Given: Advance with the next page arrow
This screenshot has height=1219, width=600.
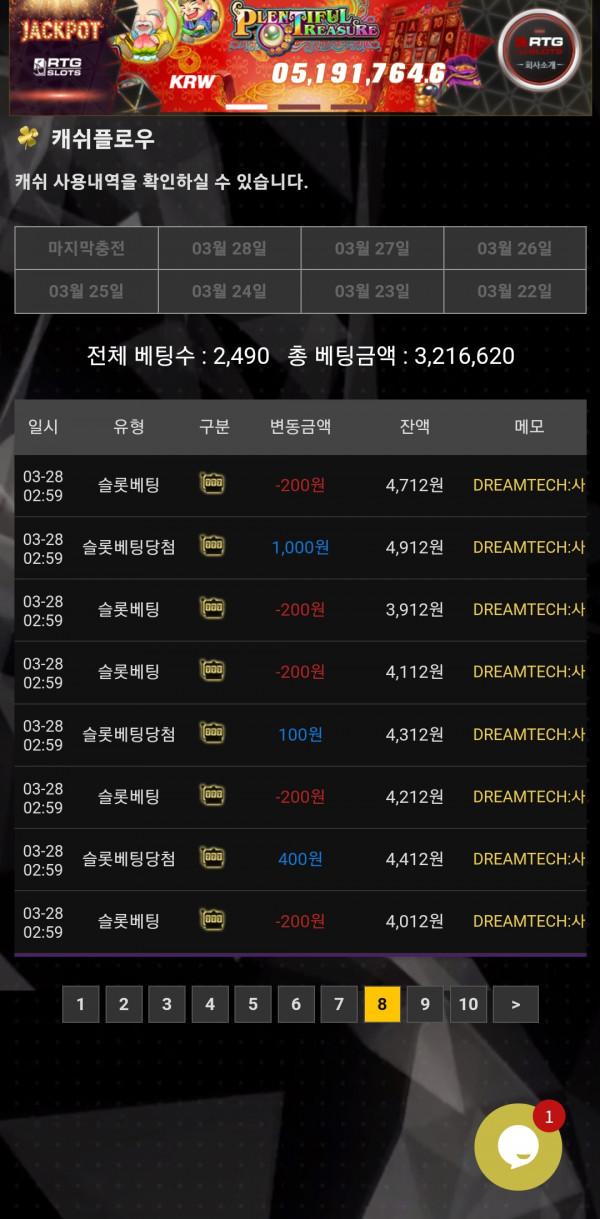Looking at the screenshot, I should pyautogui.click(x=515, y=1004).
